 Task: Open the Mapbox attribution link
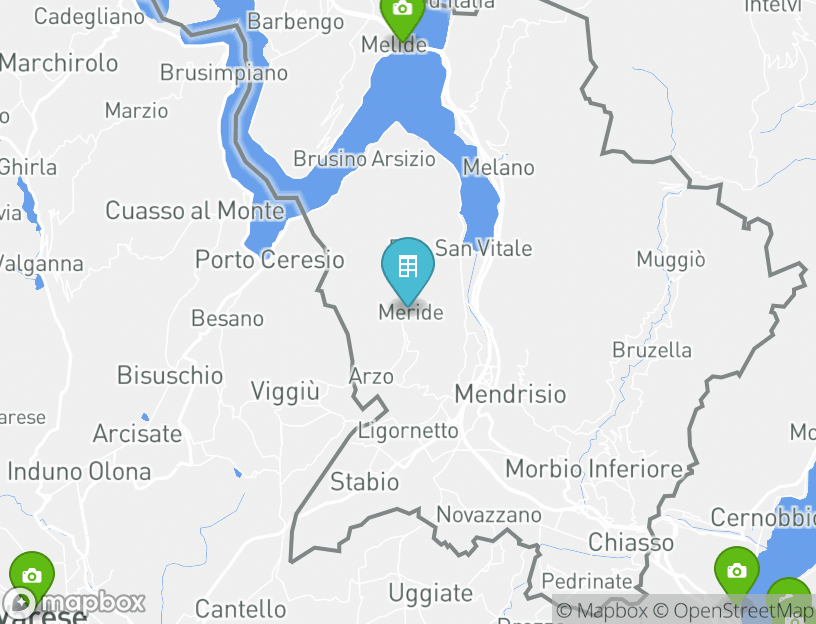(x=603, y=610)
